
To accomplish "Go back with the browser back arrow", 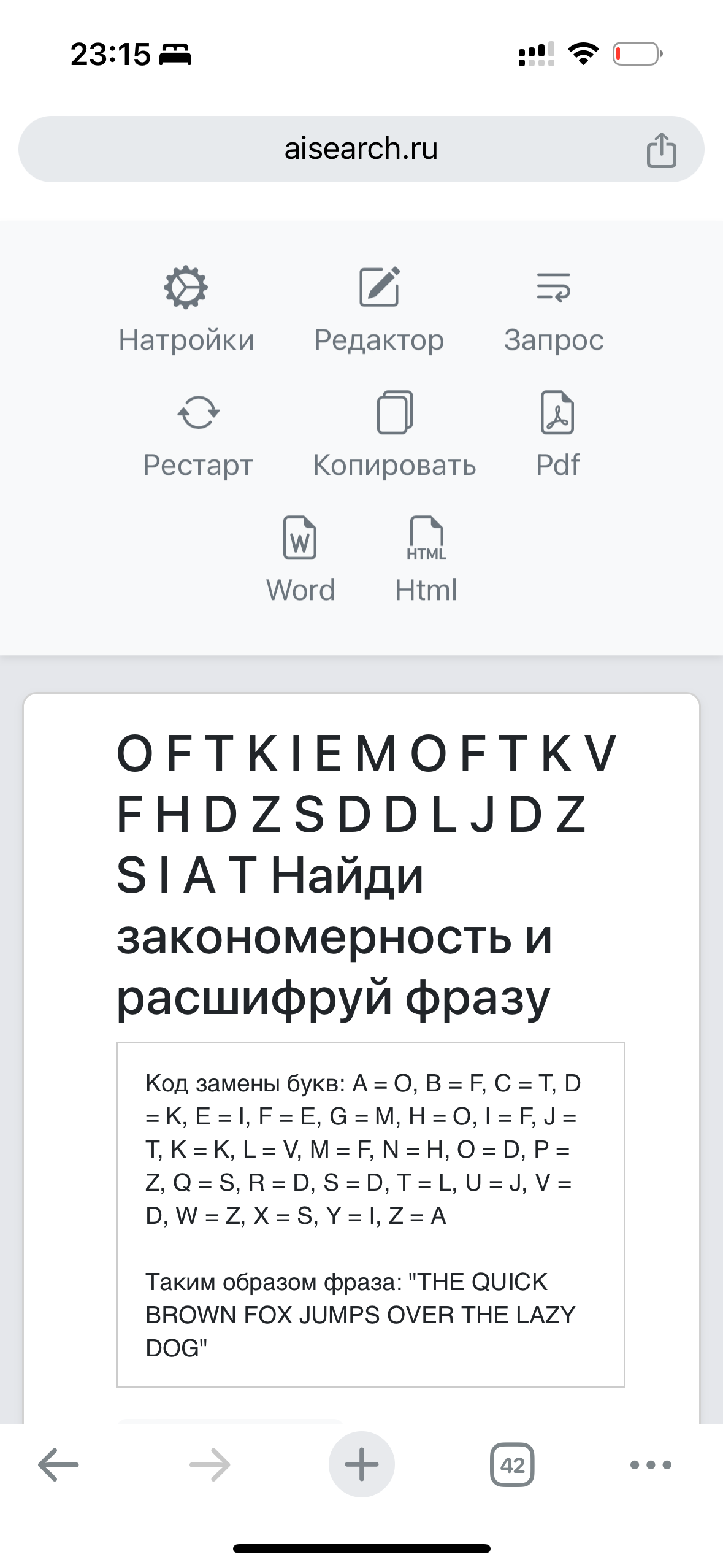I will [58, 1464].
